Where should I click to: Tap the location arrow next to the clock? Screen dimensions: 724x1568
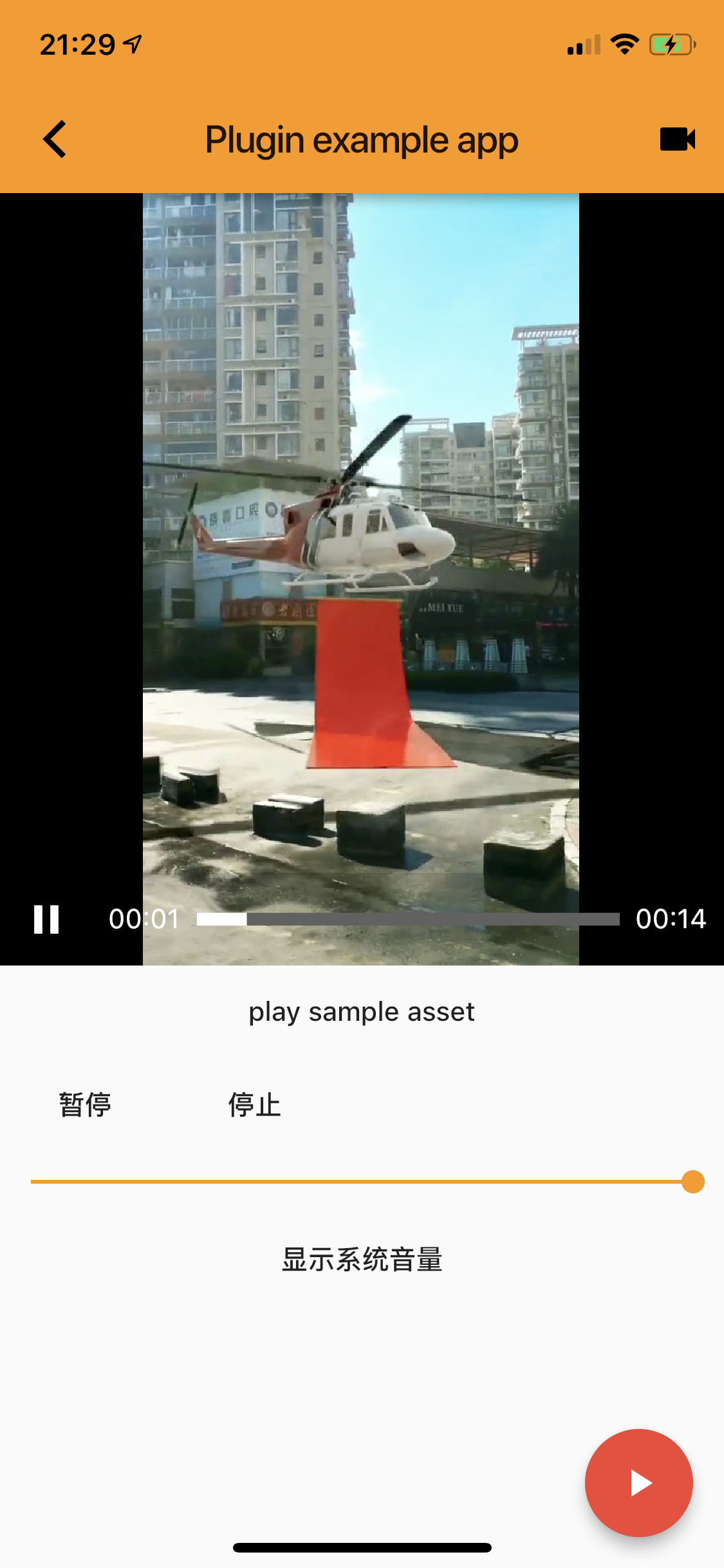pos(132,42)
